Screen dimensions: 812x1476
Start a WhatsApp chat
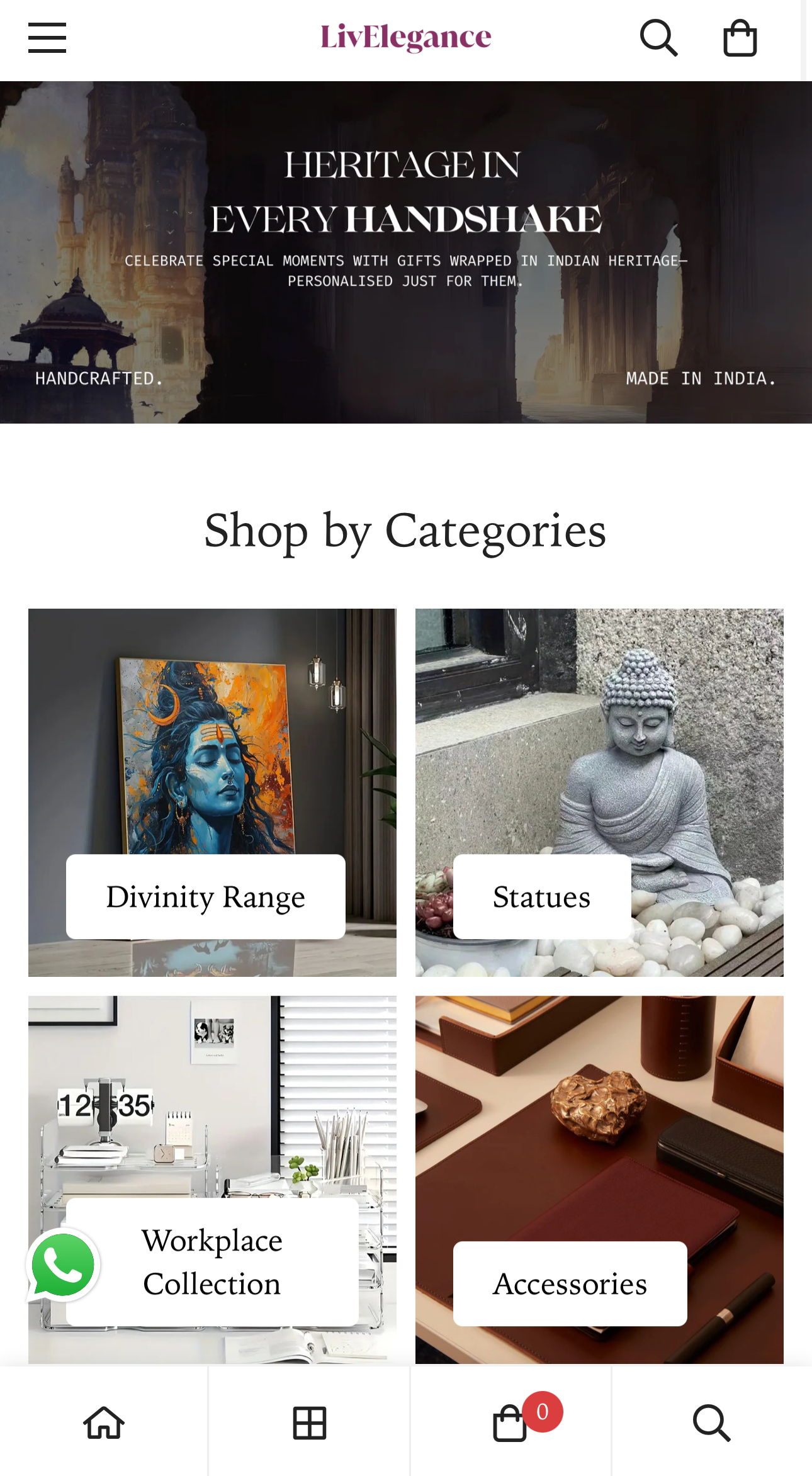tap(63, 1265)
